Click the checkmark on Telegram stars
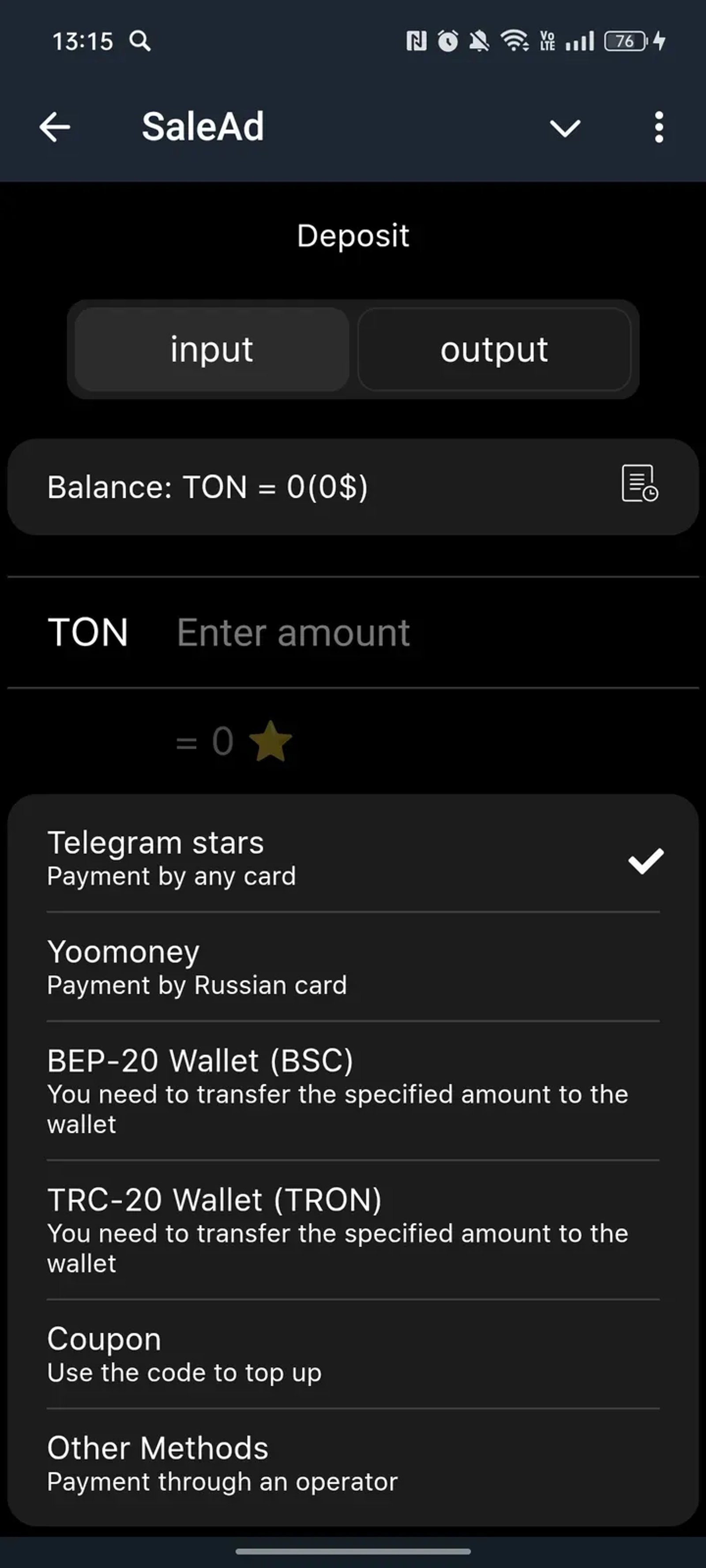 pyautogui.click(x=645, y=860)
